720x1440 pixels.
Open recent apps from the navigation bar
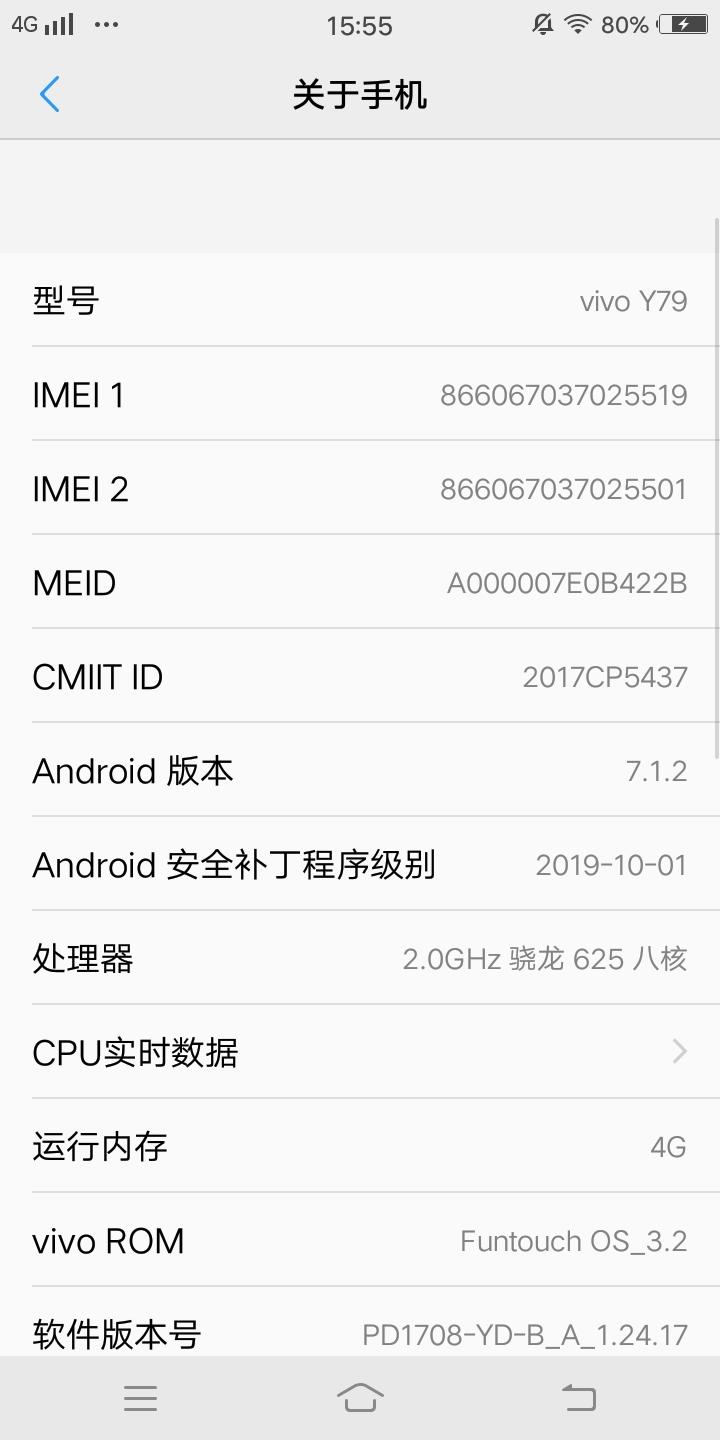[x=141, y=1398]
